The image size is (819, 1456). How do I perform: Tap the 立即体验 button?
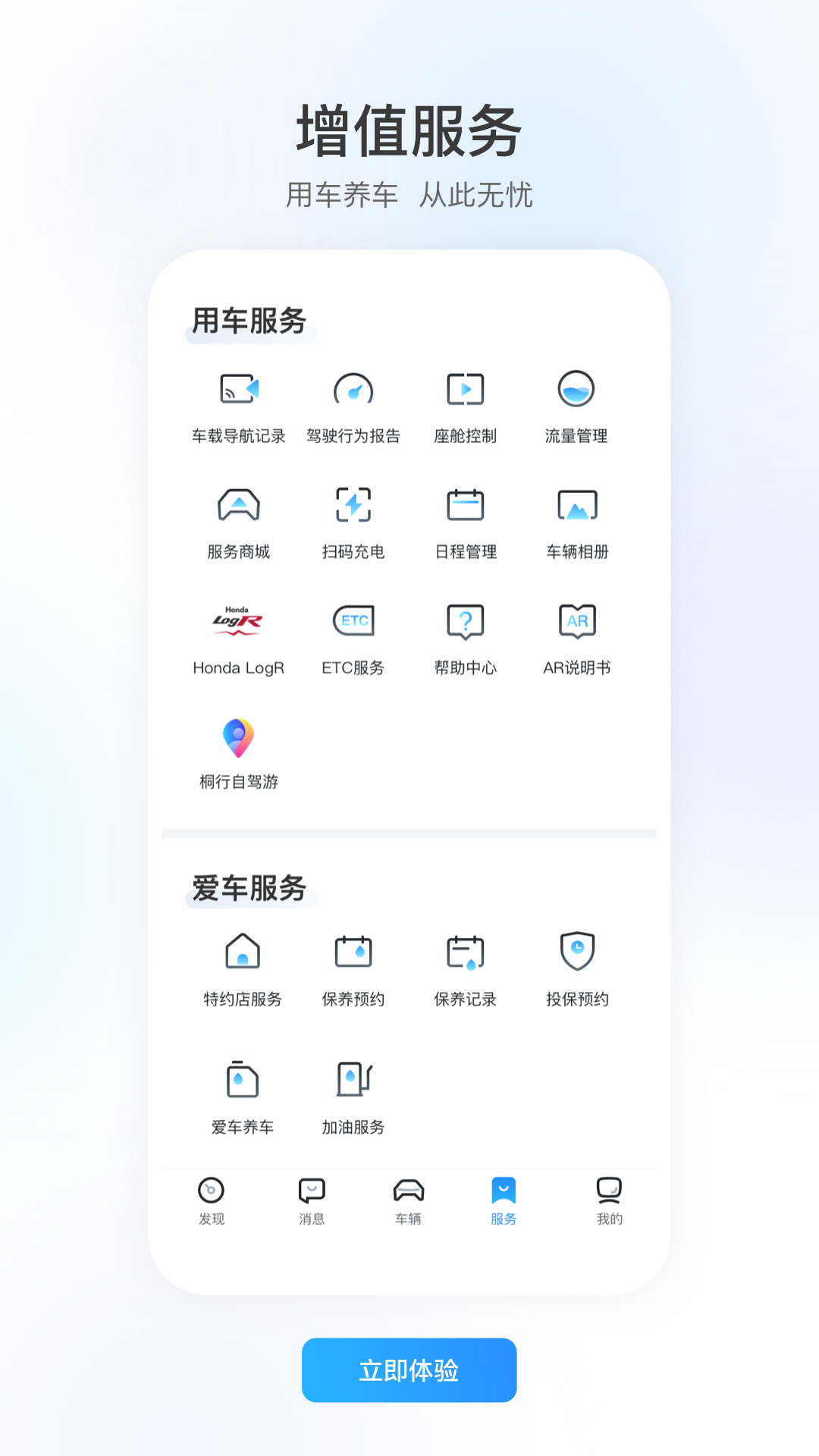tap(409, 1370)
